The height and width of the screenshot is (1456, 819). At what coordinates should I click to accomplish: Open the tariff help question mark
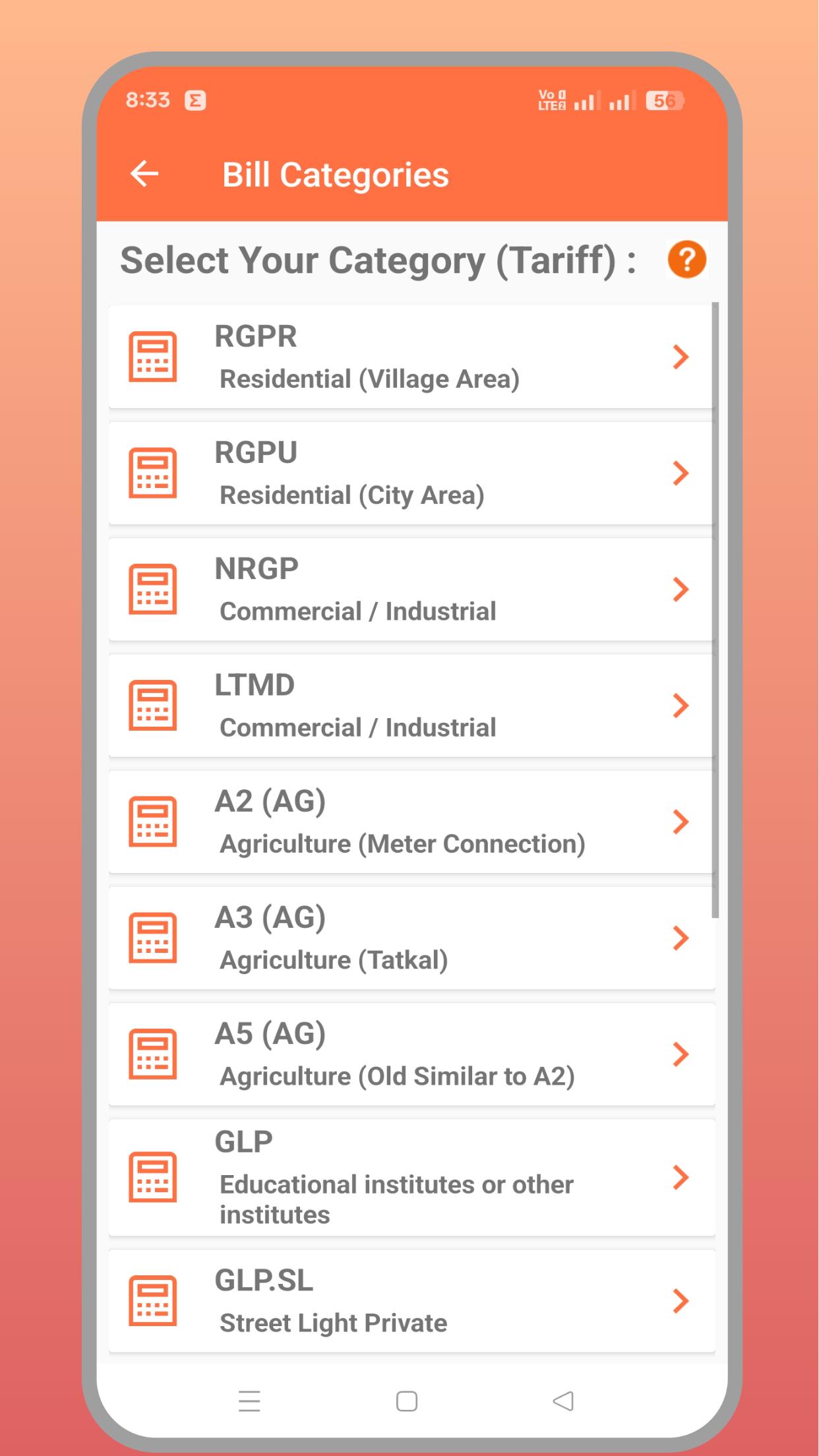686,259
